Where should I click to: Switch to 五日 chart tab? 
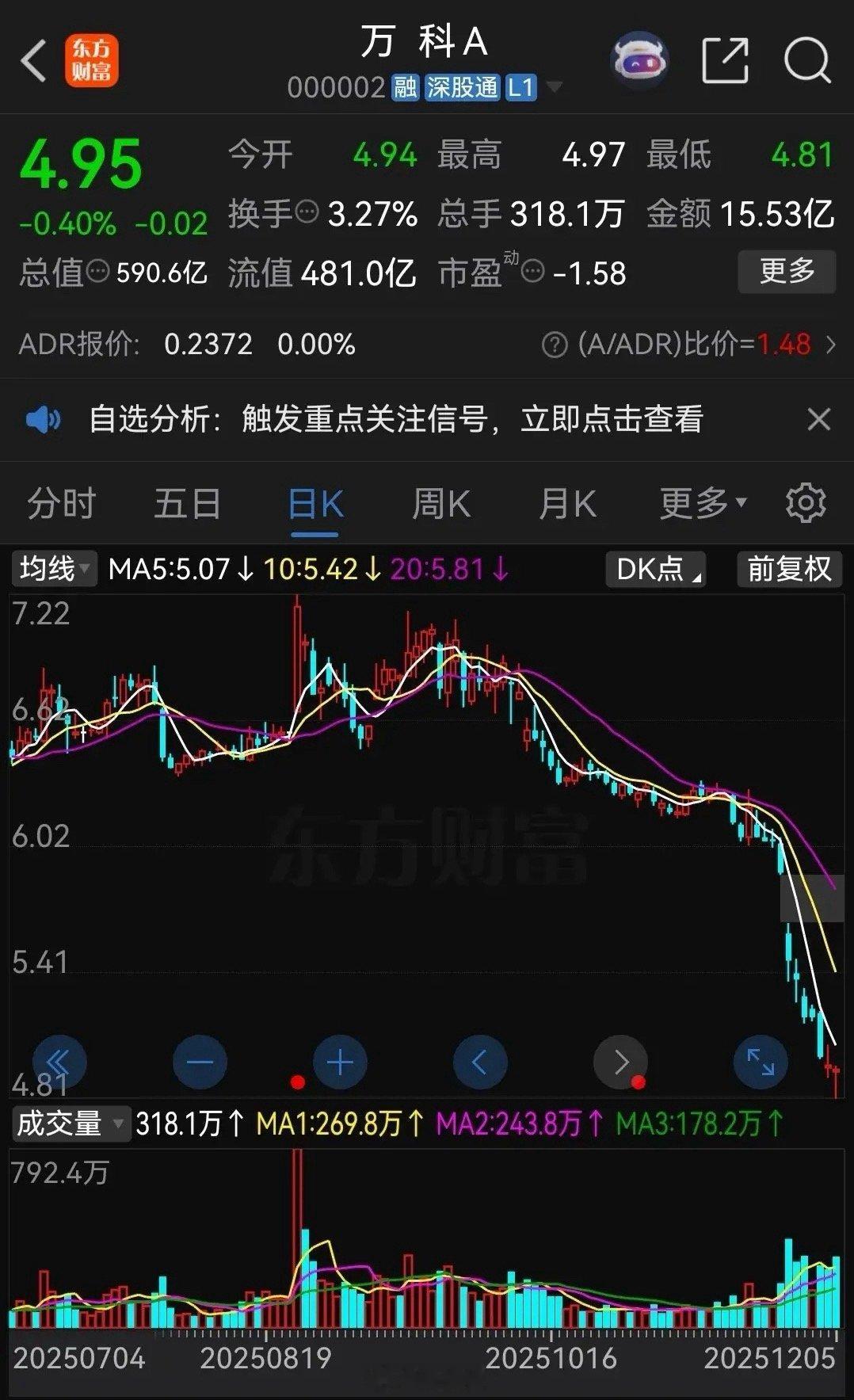188,504
